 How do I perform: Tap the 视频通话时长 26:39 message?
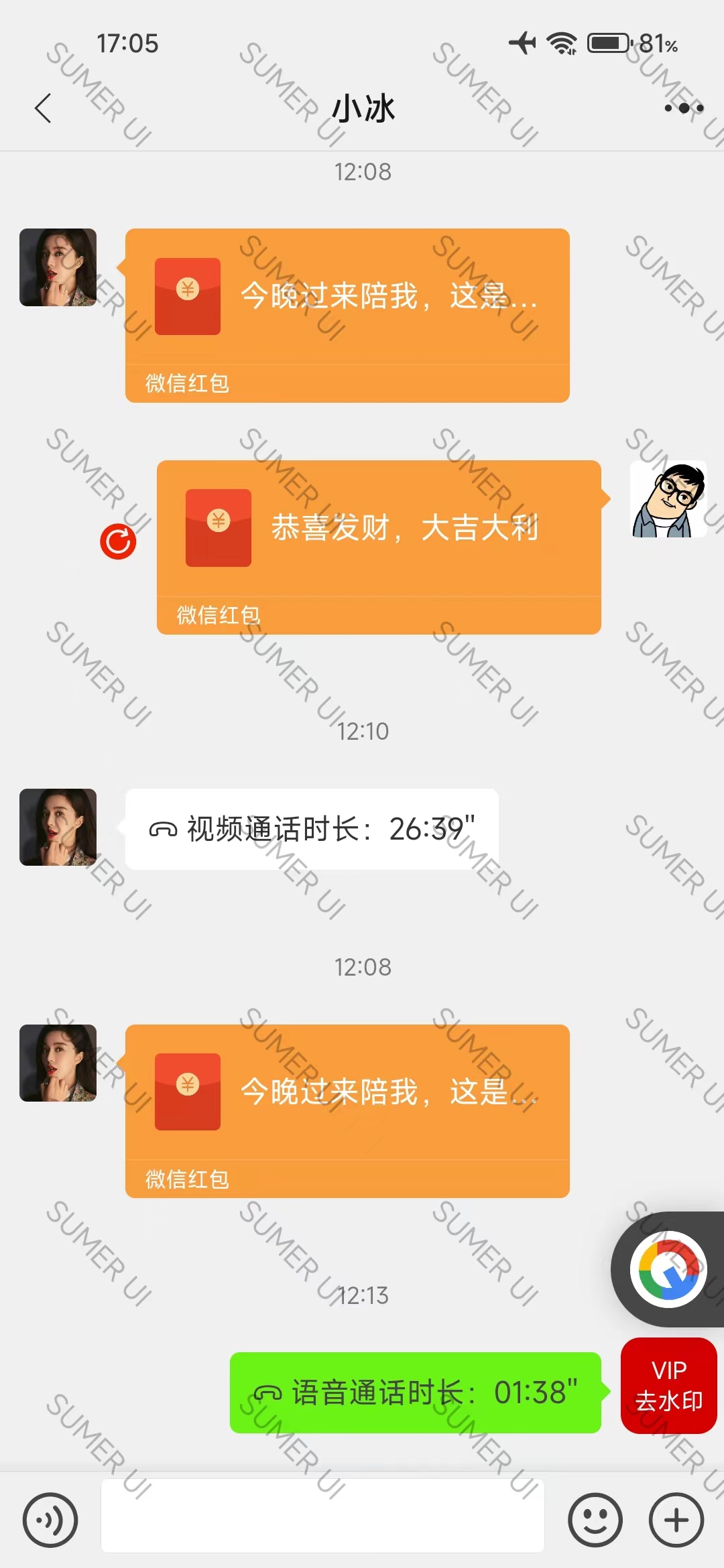(312, 829)
